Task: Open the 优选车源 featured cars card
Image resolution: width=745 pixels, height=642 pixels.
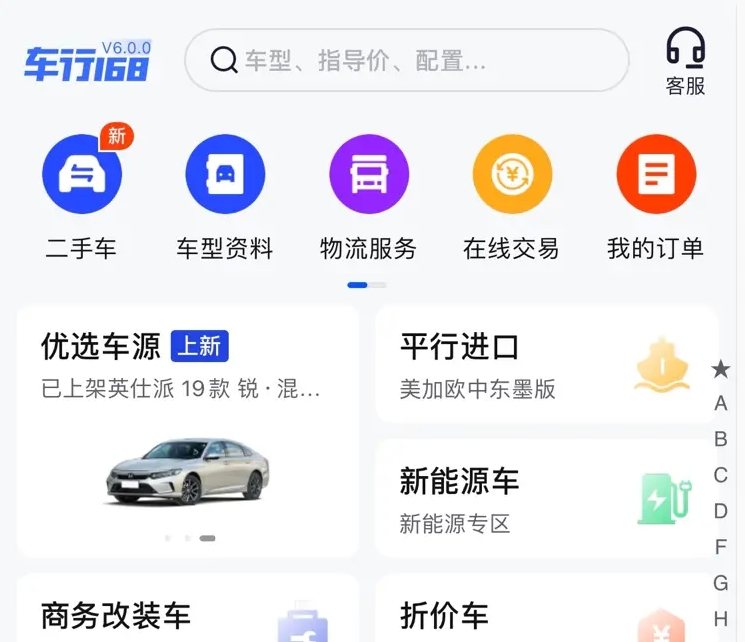Action: (187, 430)
